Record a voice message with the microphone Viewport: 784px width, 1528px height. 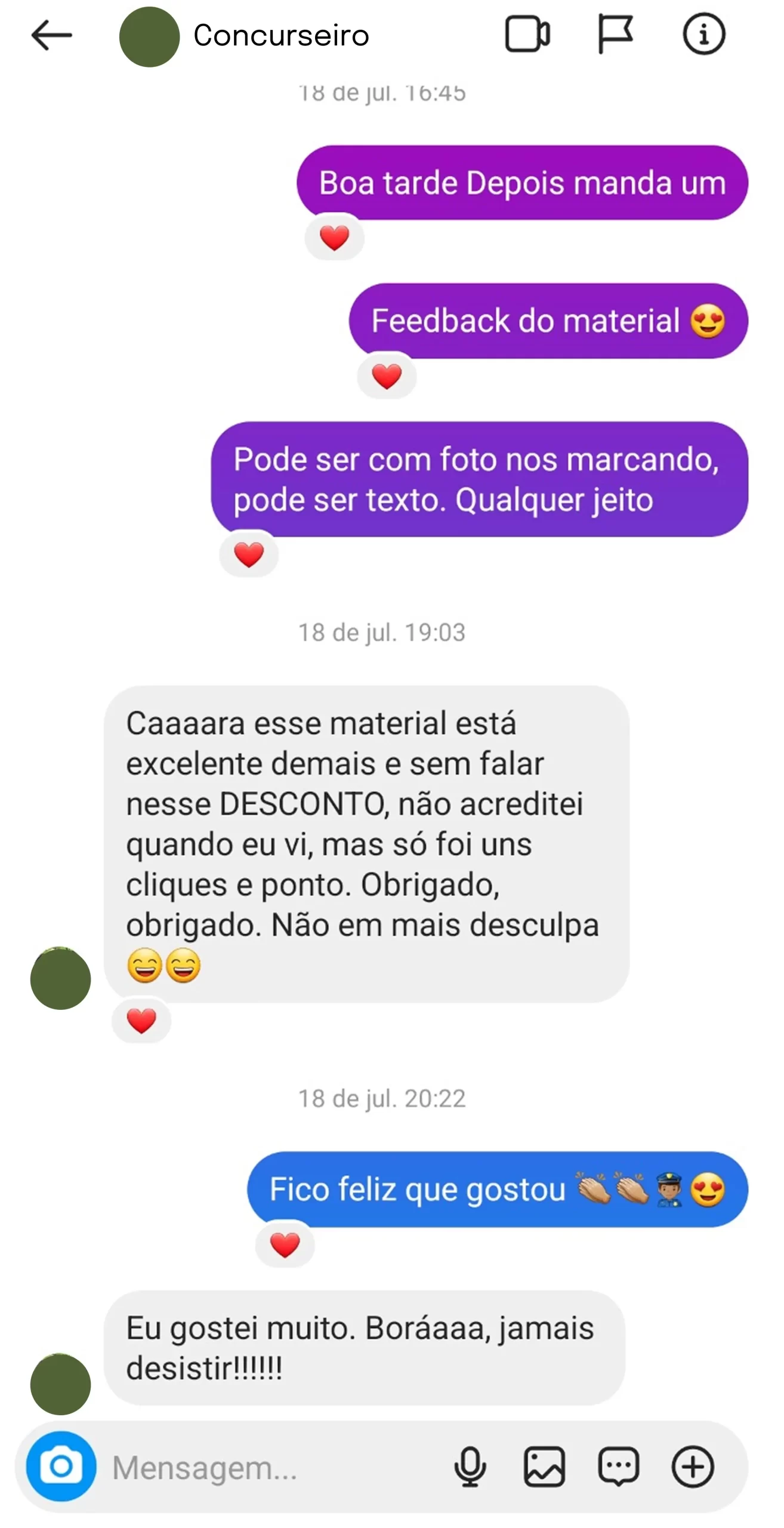tap(470, 1466)
